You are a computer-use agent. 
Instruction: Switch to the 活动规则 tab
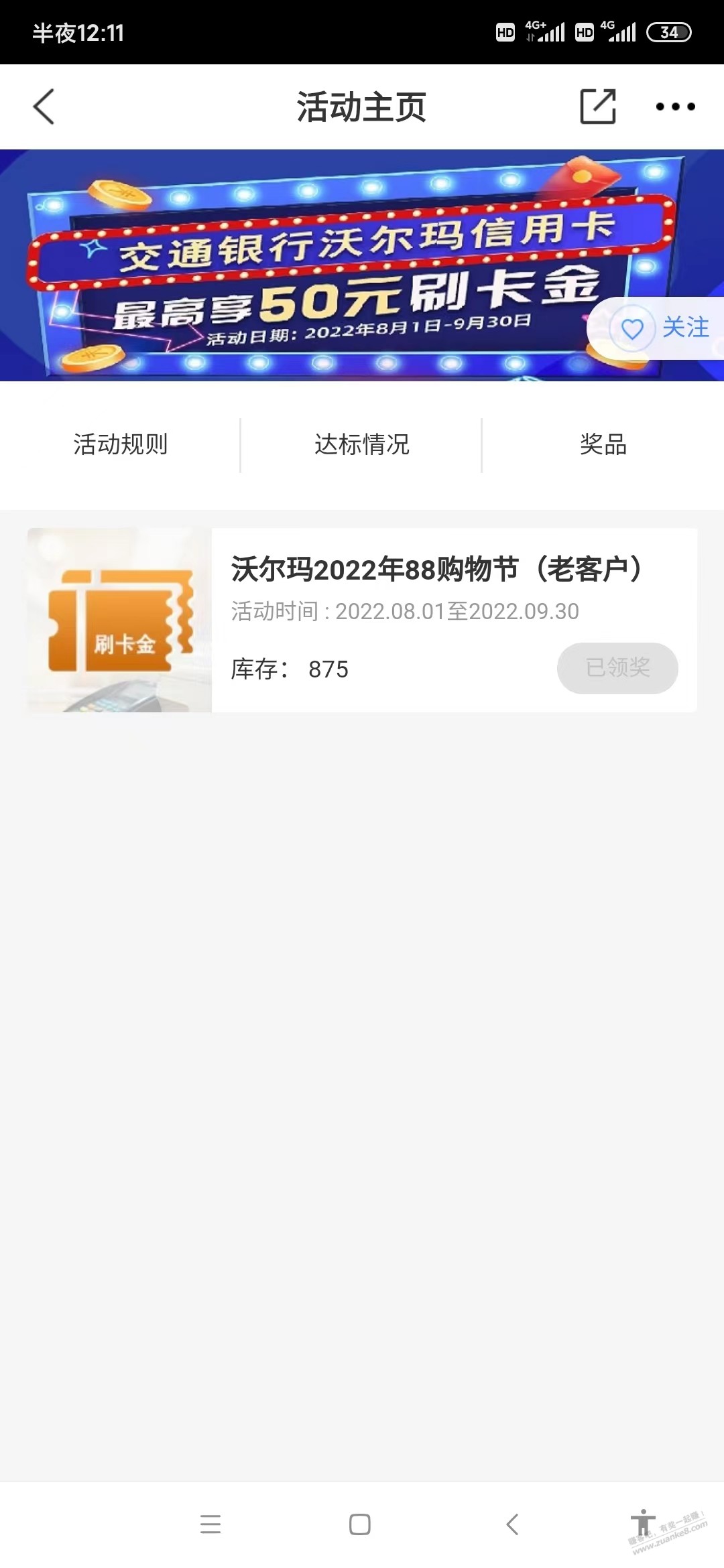pos(120,446)
